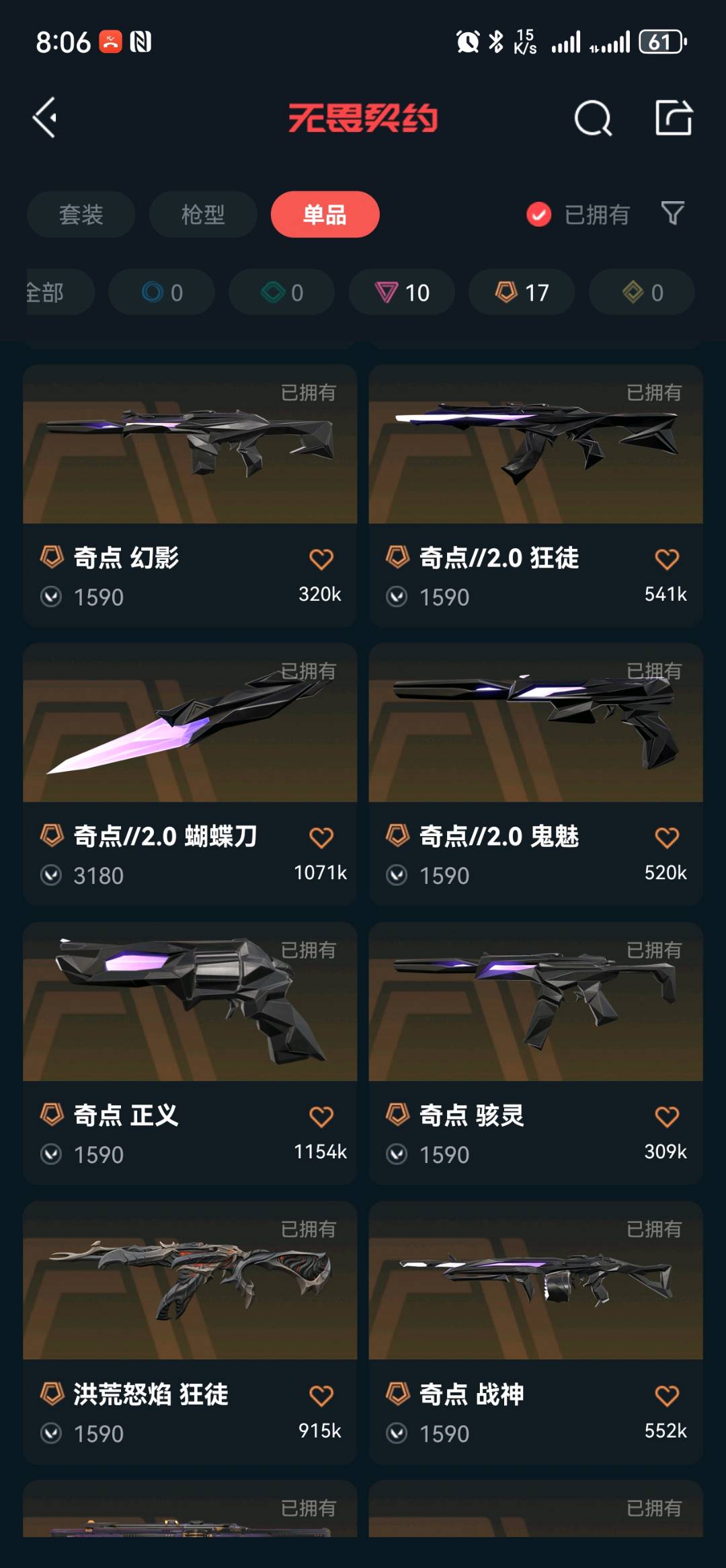Share this skin collection page

pyautogui.click(x=674, y=118)
